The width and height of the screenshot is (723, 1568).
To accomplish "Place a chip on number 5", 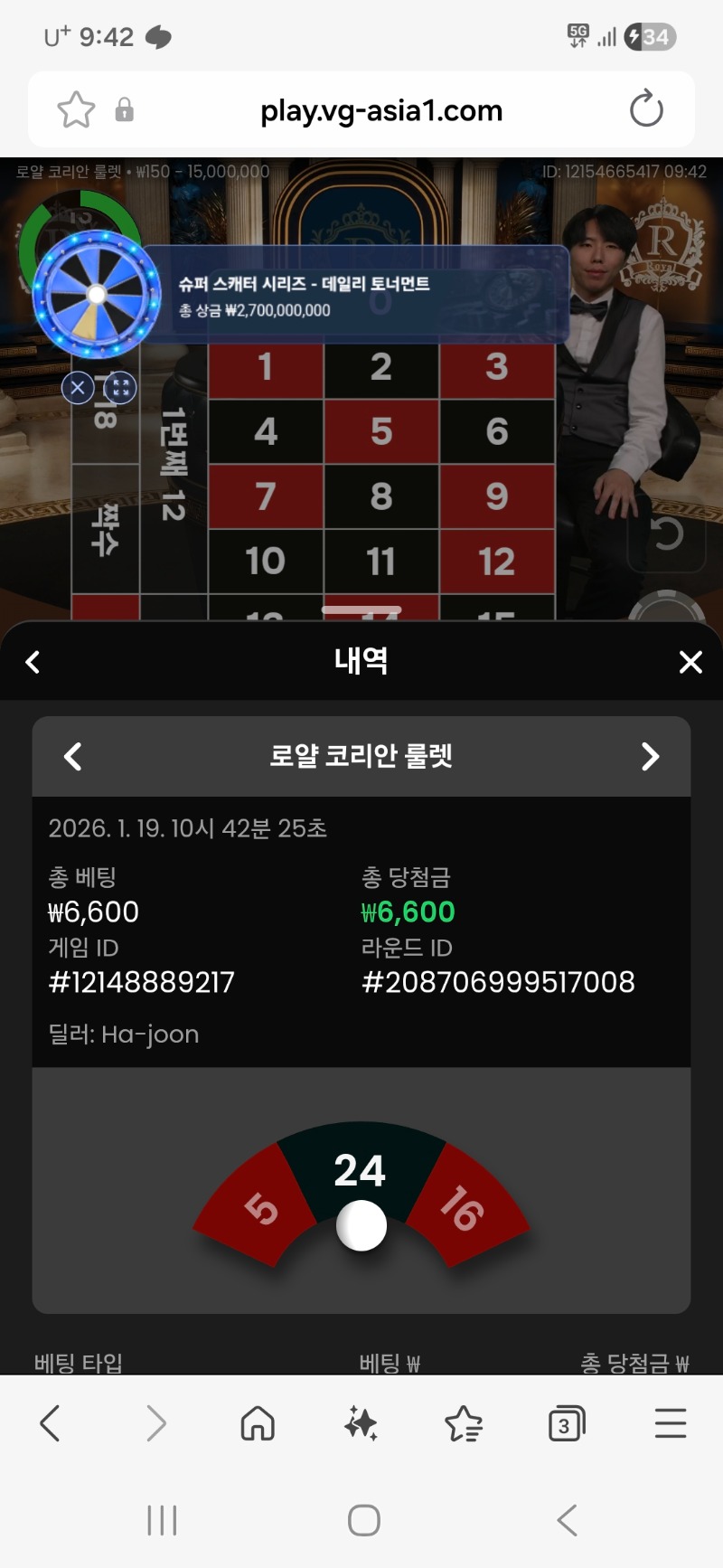I will tap(381, 431).
